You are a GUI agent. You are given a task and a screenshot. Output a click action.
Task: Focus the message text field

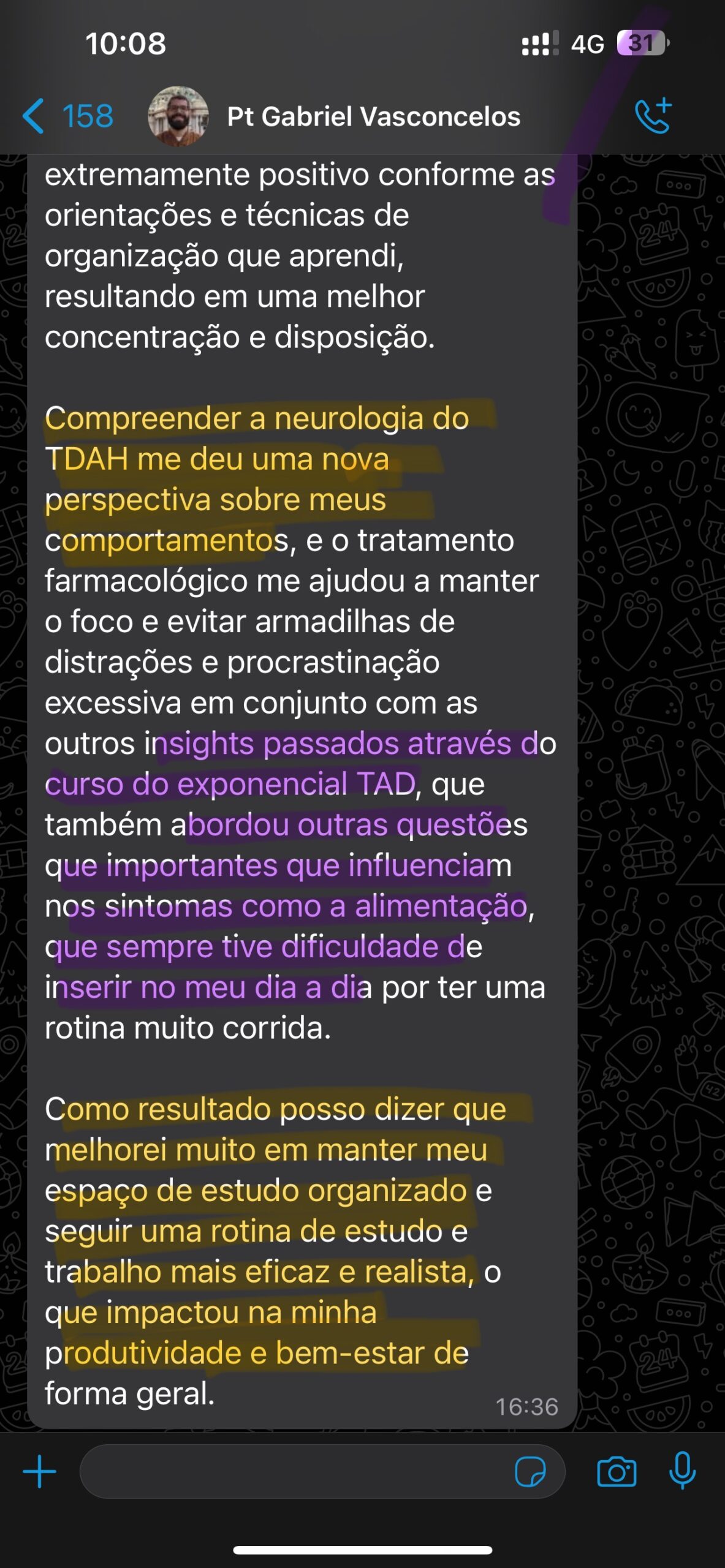point(294,1472)
